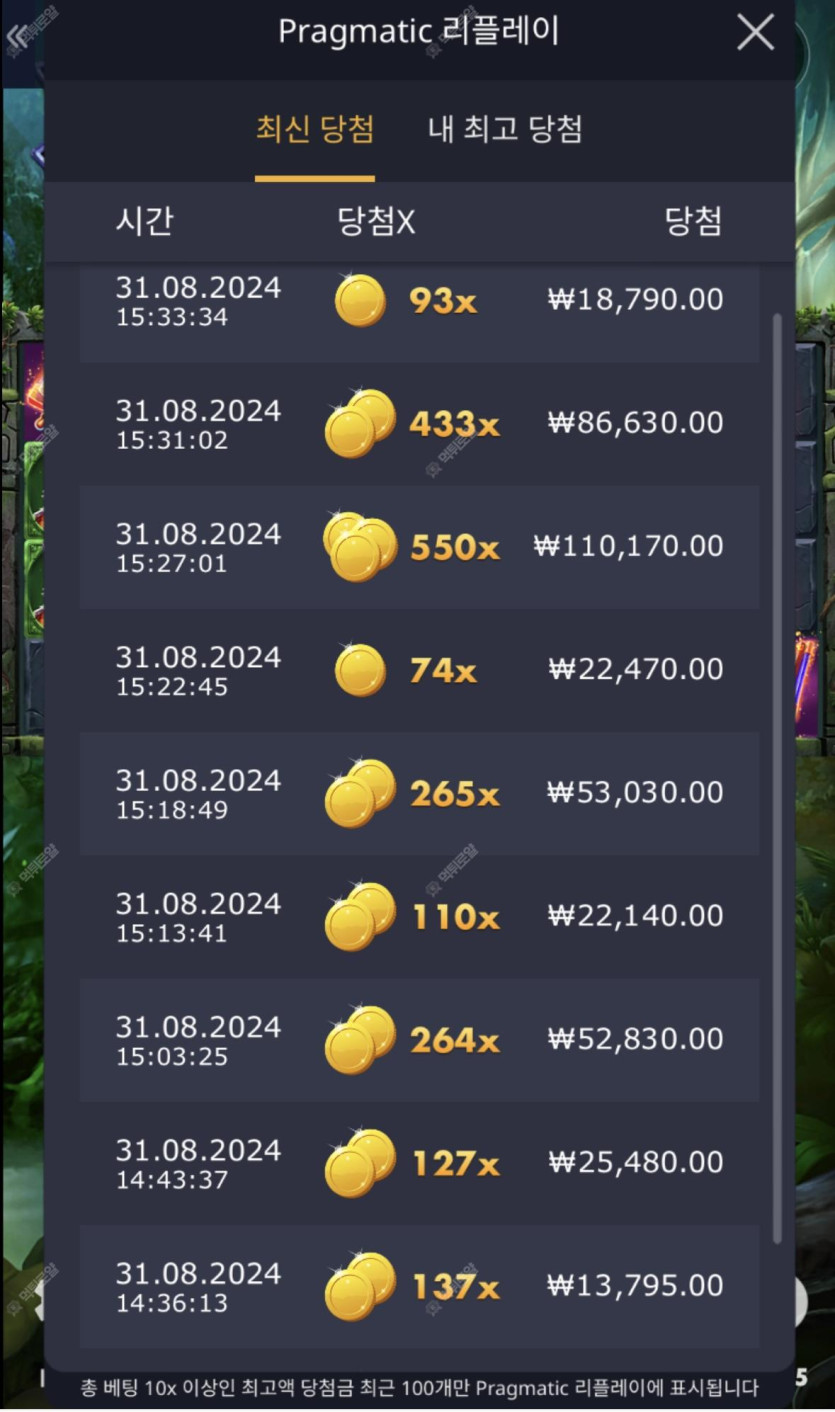Screen dimensions: 835x1412
Task: Play the 550x win replay for ₩110,170.00
Action: (419, 547)
